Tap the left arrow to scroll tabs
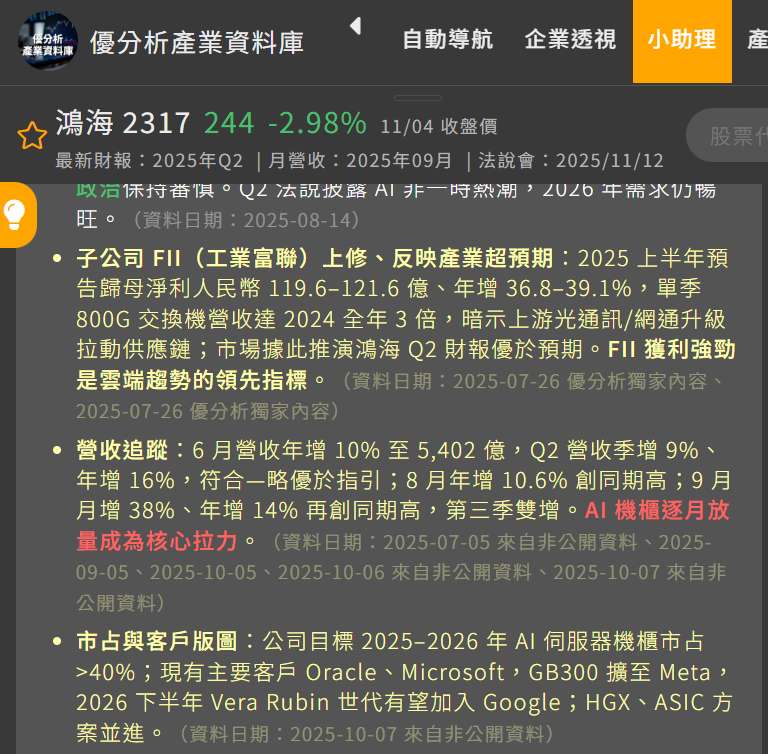The width and height of the screenshot is (768, 754). point(355,26)
